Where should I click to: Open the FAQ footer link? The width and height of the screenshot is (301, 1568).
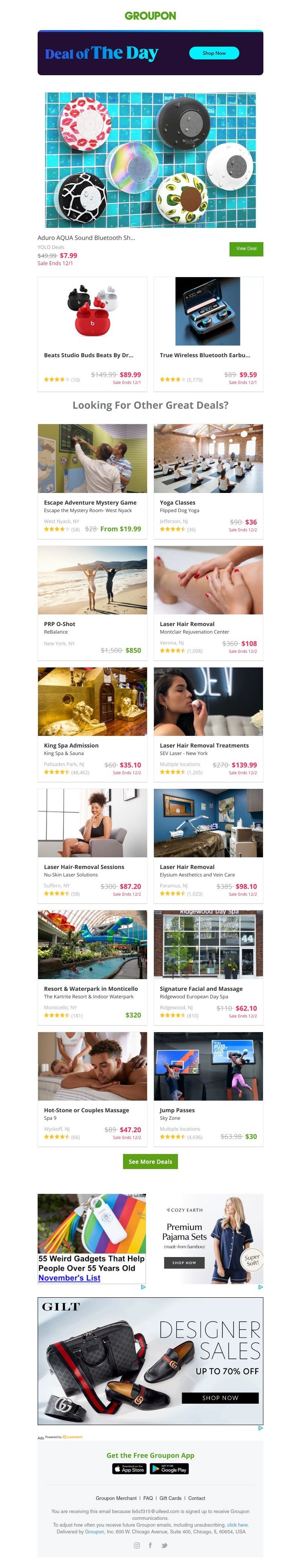(x=148, y=1498)
